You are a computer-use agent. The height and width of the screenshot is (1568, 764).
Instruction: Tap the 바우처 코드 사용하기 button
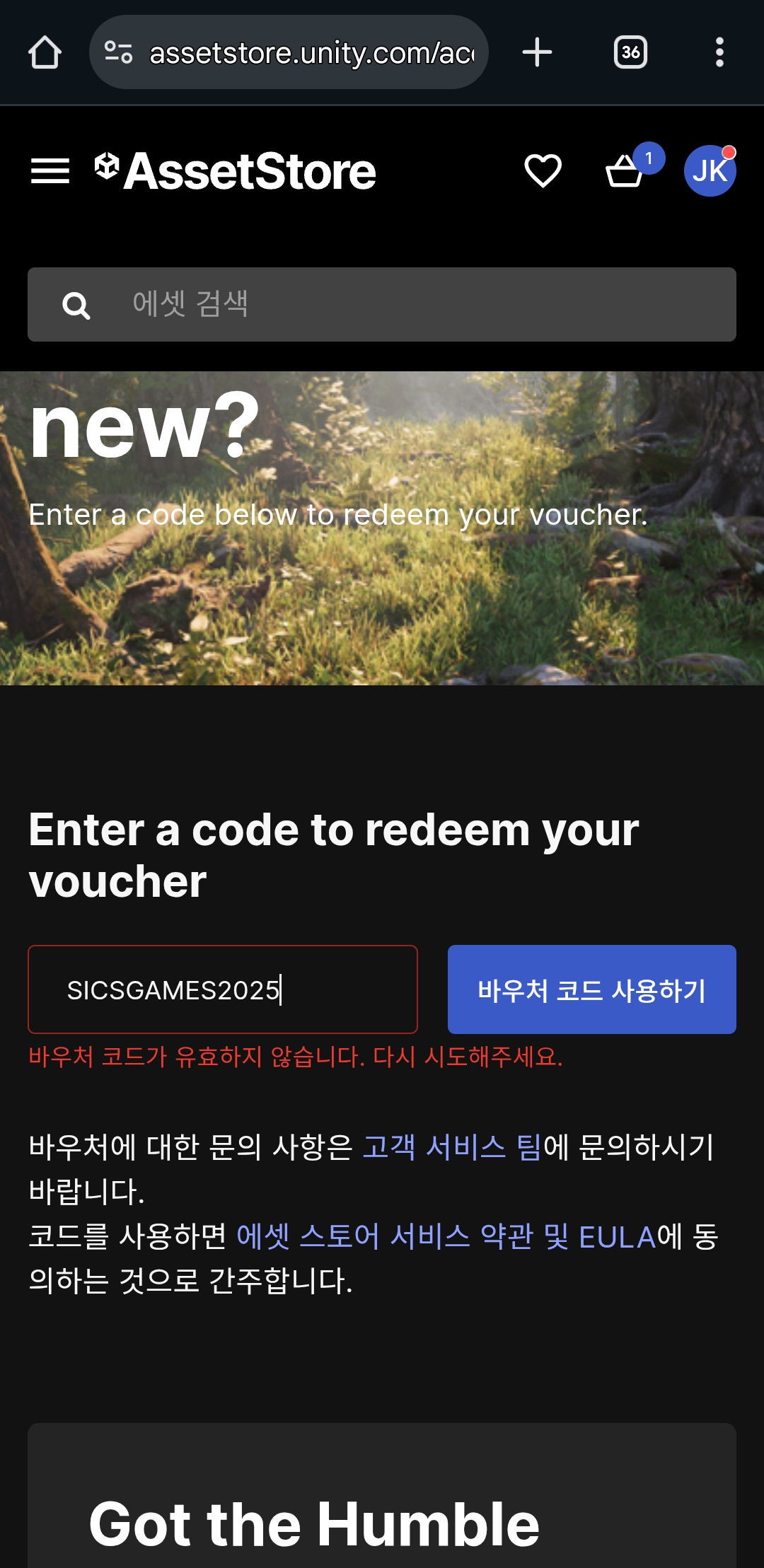592,989
